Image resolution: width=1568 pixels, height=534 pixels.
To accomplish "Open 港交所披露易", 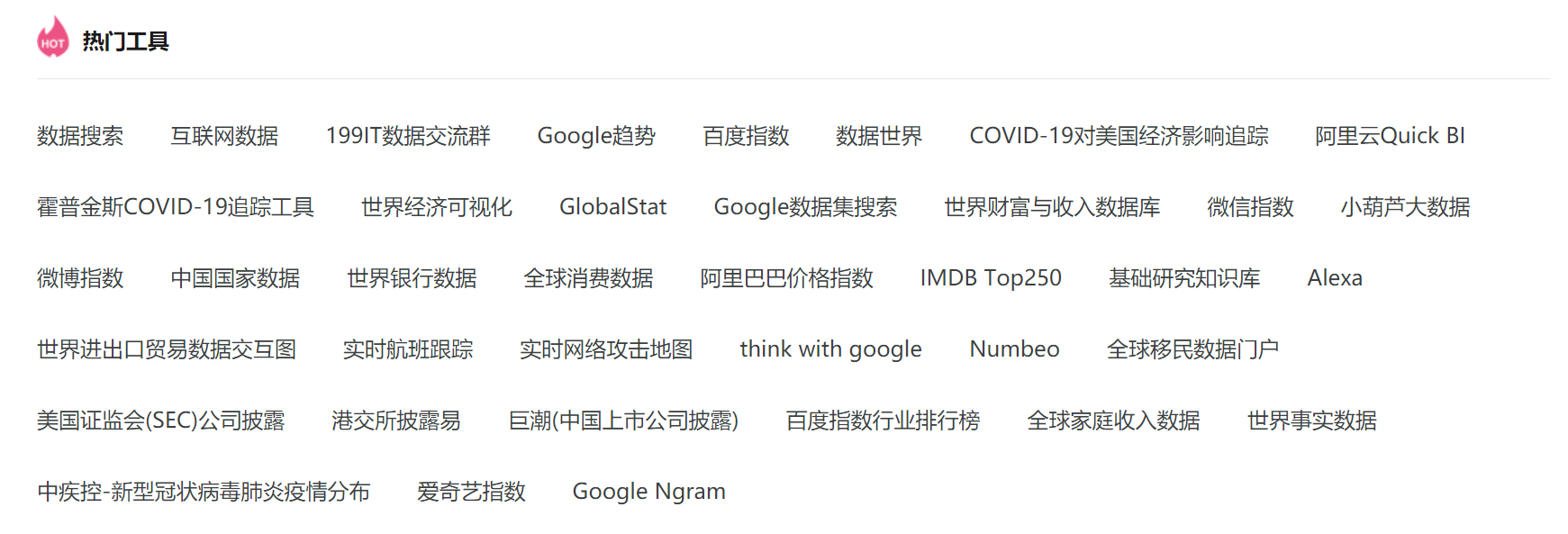I will click(396, 421).
